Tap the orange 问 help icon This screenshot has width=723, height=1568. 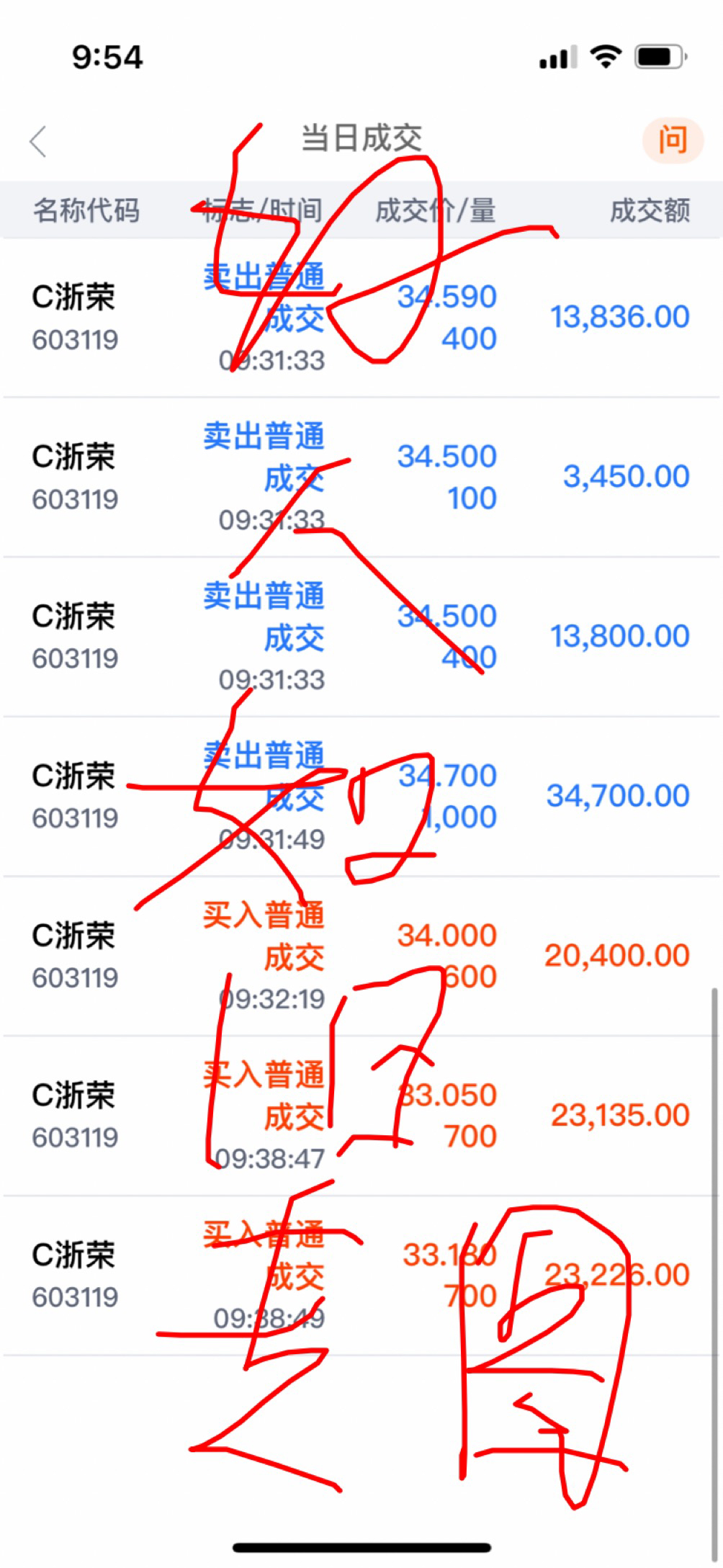pyautogui.click(x=673, y=139)
